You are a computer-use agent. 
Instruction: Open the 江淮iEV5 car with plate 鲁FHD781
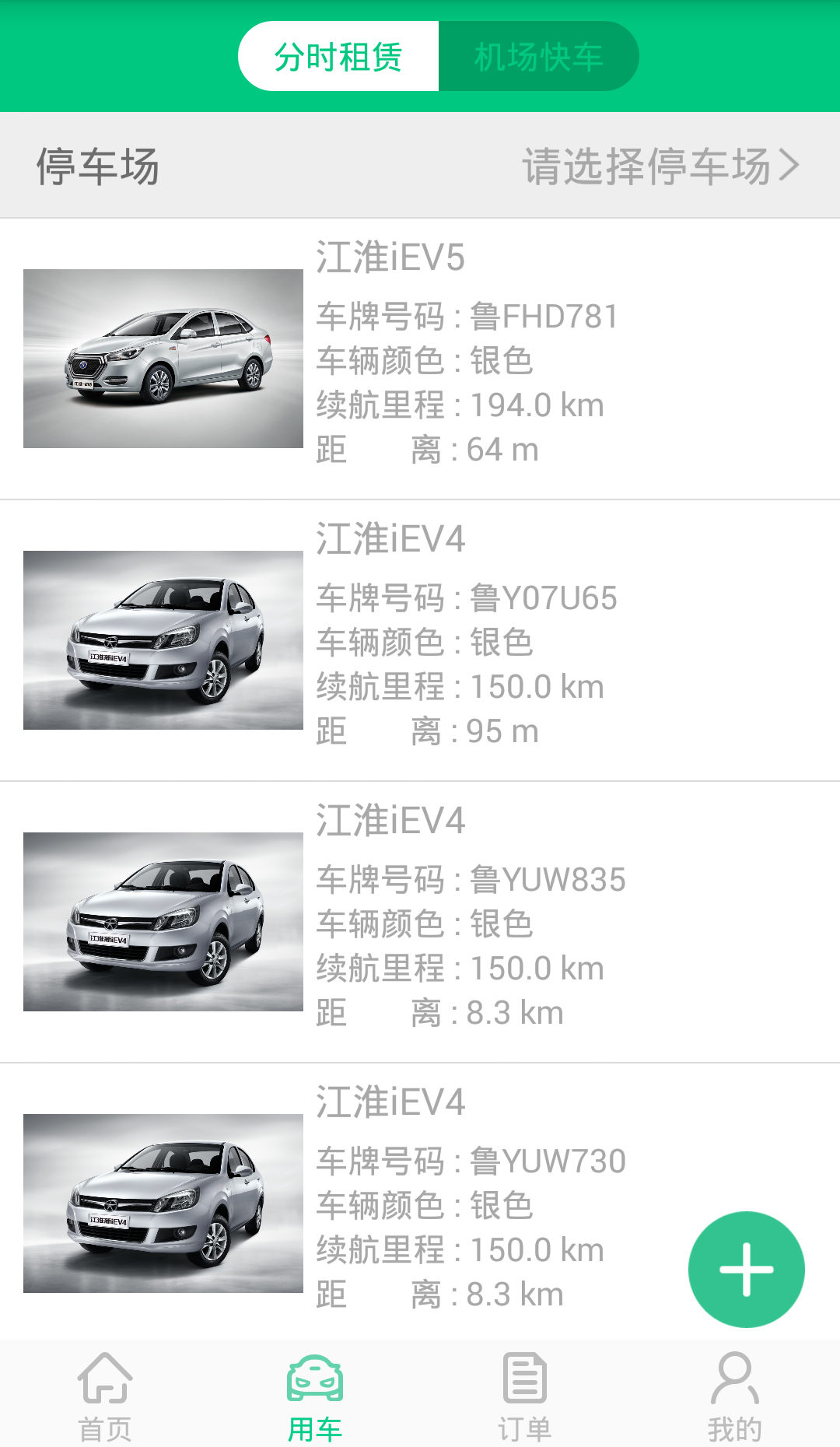(x=420, y=359)
